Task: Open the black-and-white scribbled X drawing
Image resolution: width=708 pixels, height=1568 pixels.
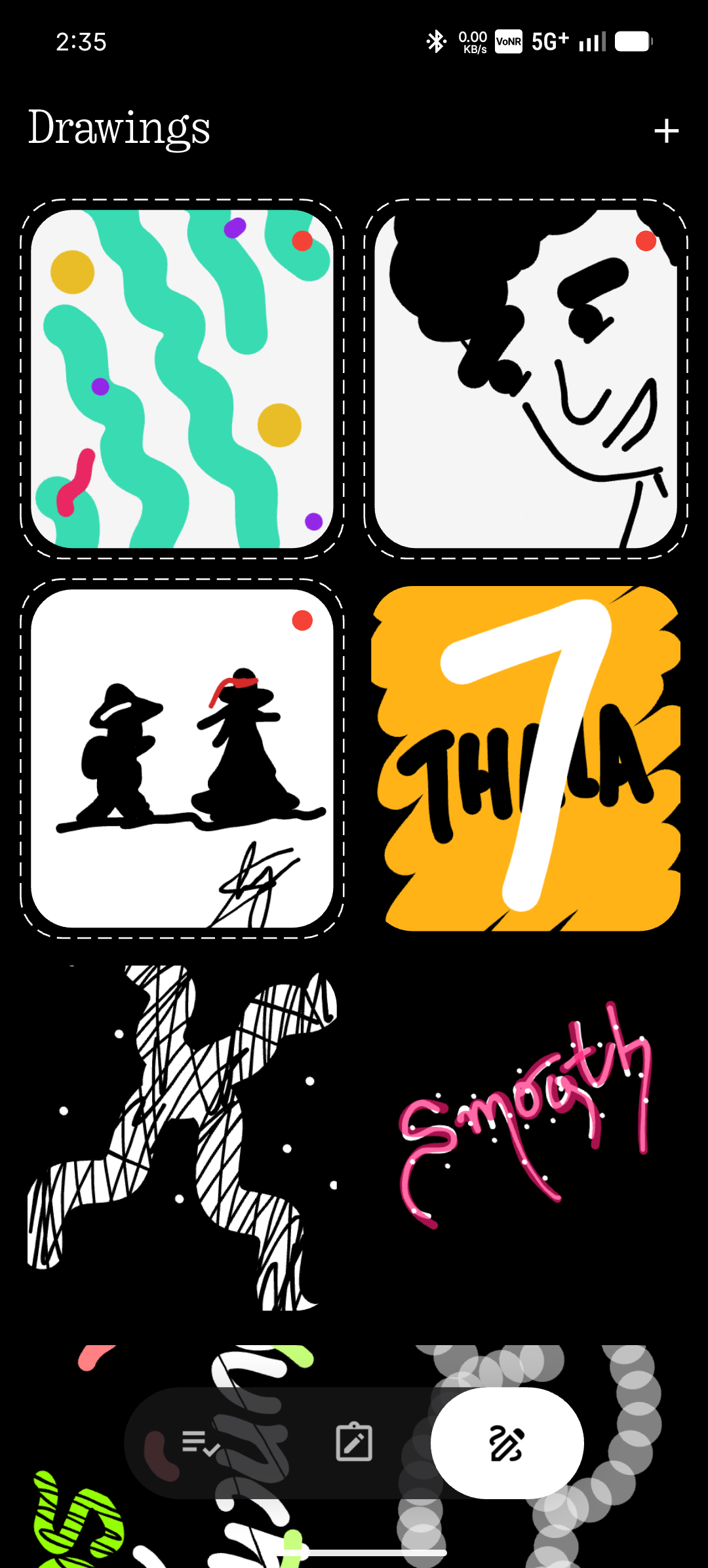Action: point(182,1137)
